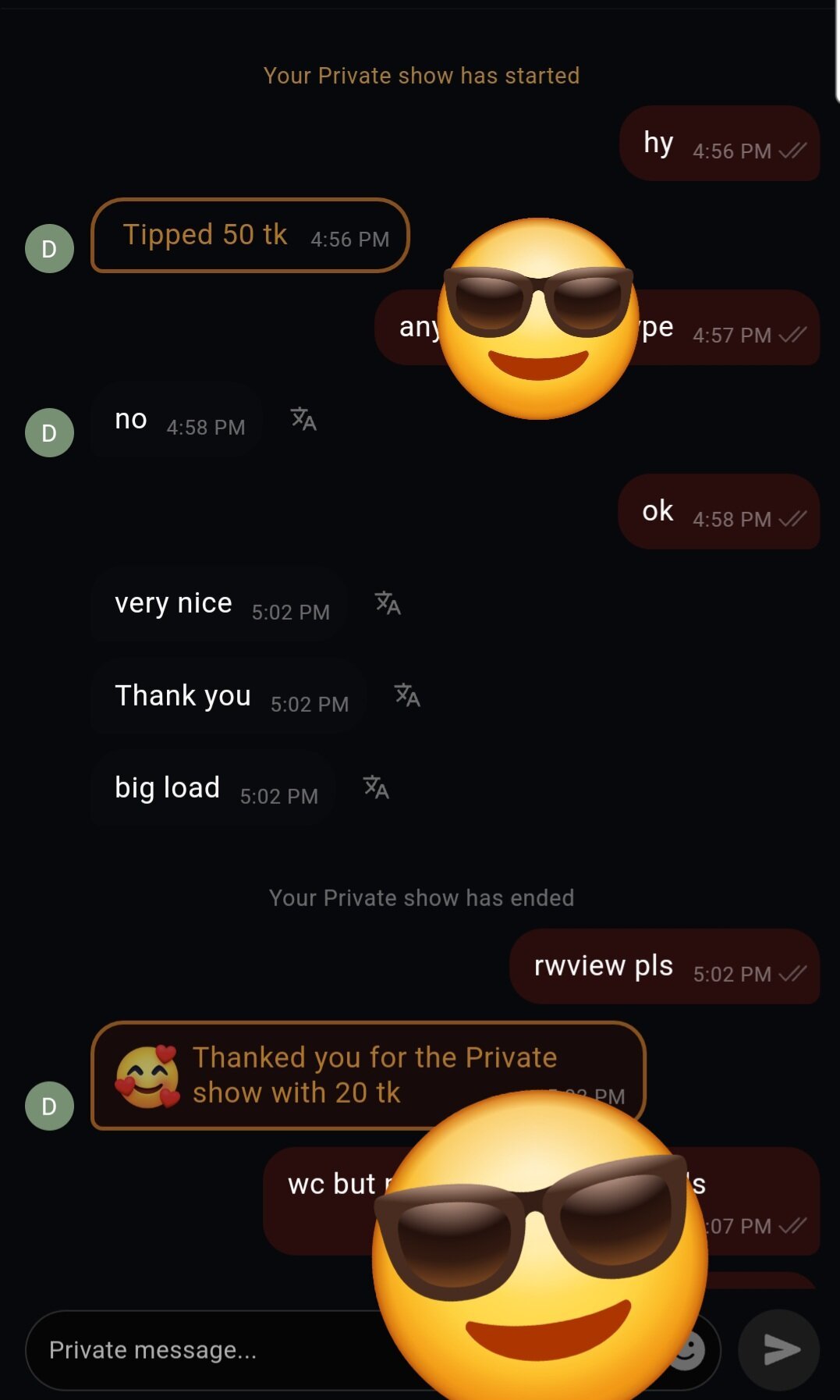Translate the 'Thank you' message

pos(407,695)
